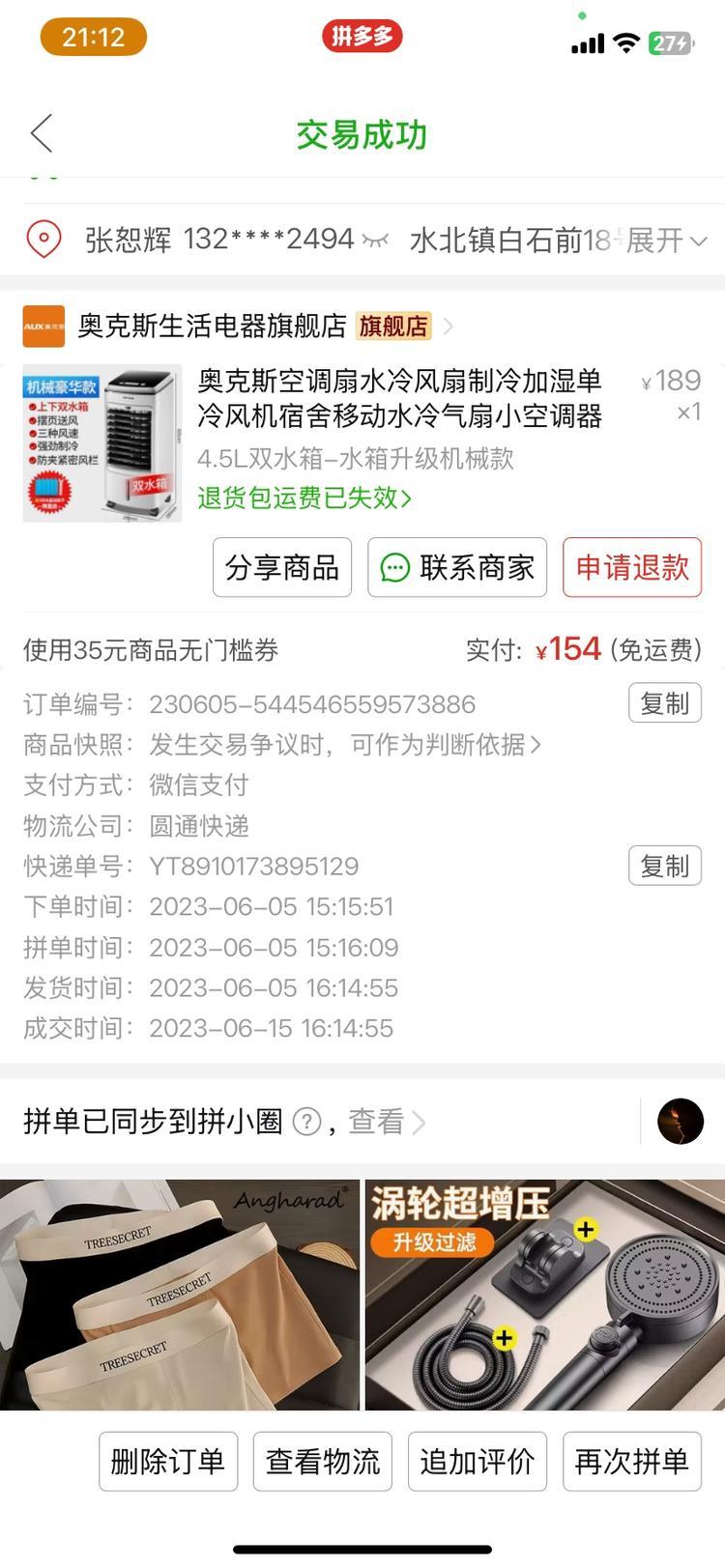
Task: Reveal the hidden phone number eye icon
Action: point(375,241)
